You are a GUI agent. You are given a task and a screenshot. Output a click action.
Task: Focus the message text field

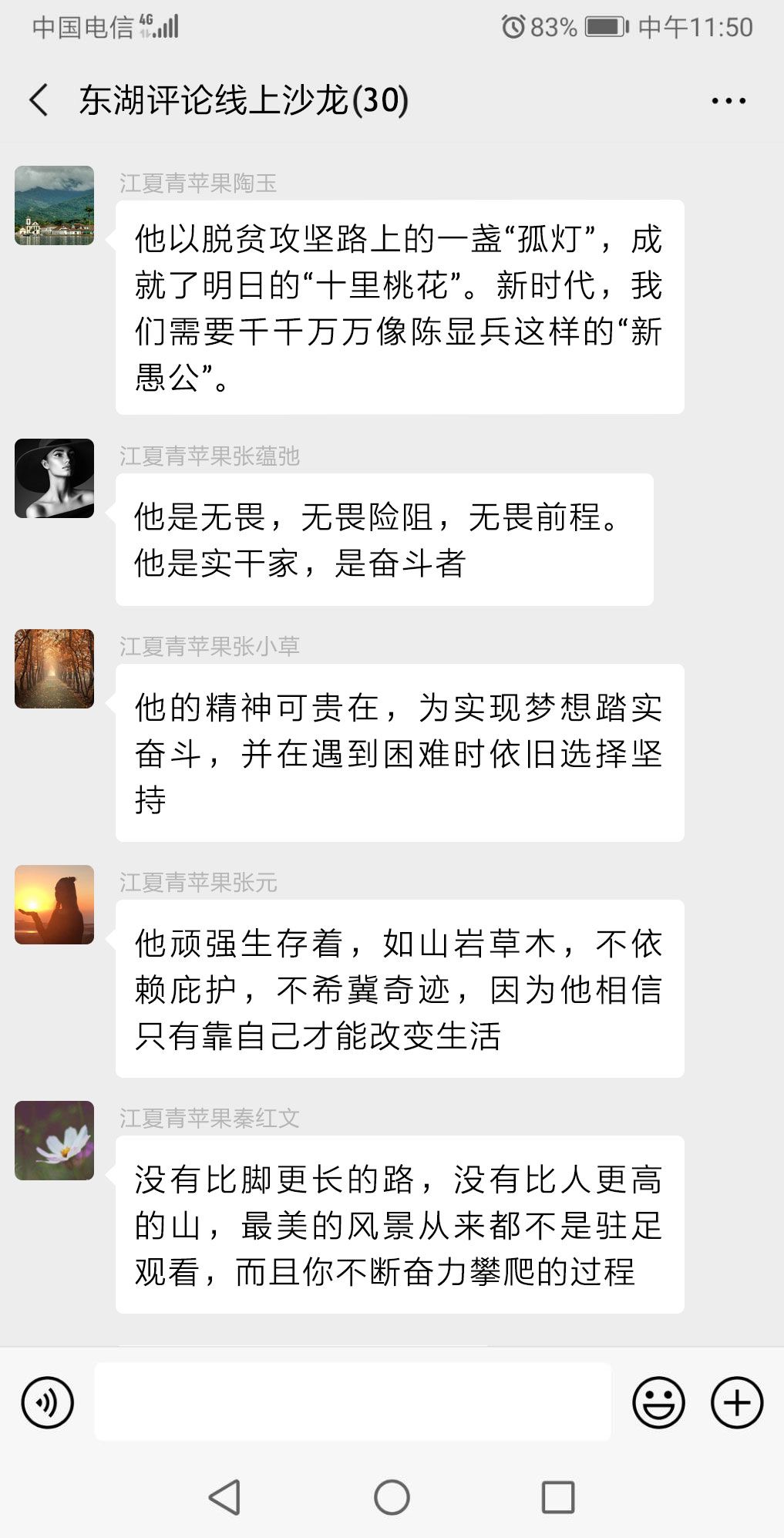(x=352, y=1402)
